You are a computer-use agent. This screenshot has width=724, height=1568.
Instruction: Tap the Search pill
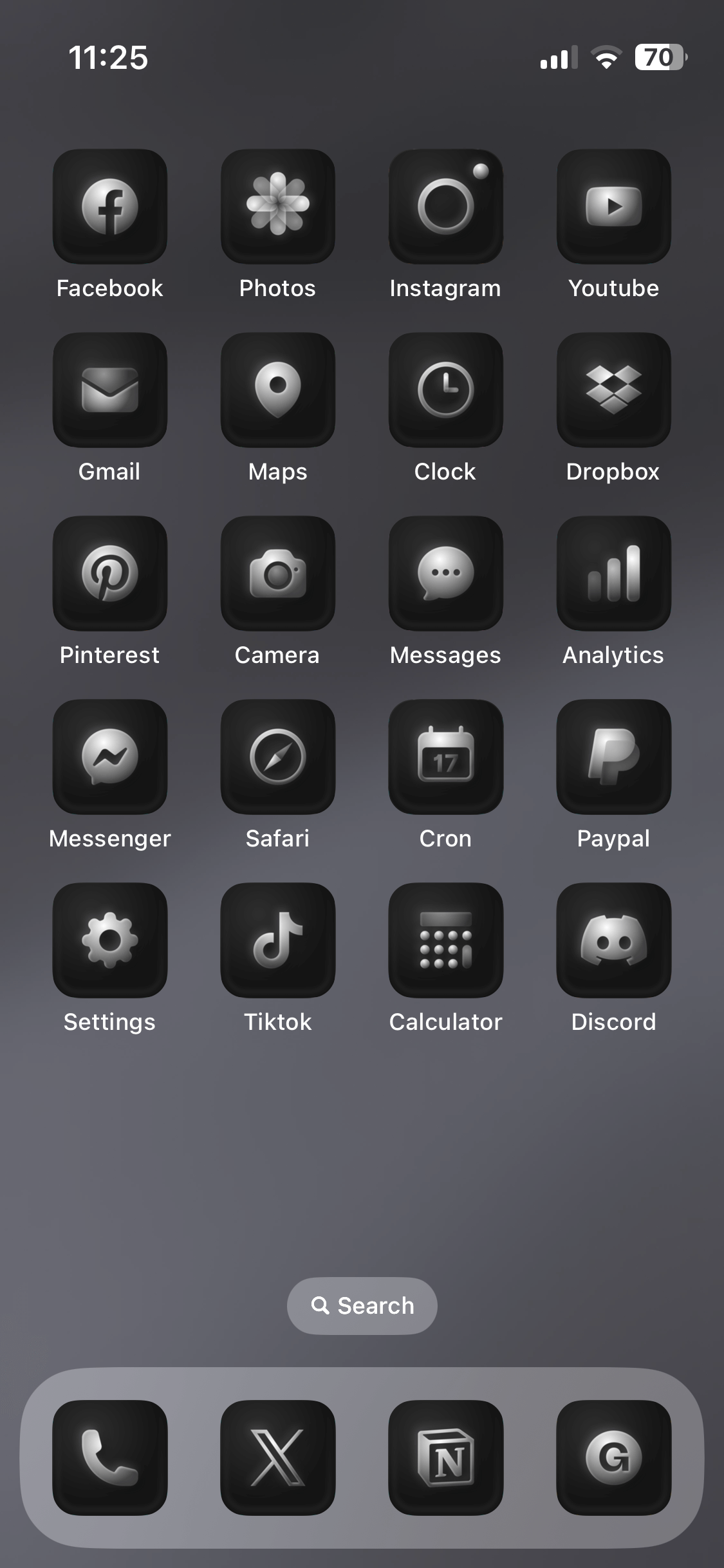362,1305
